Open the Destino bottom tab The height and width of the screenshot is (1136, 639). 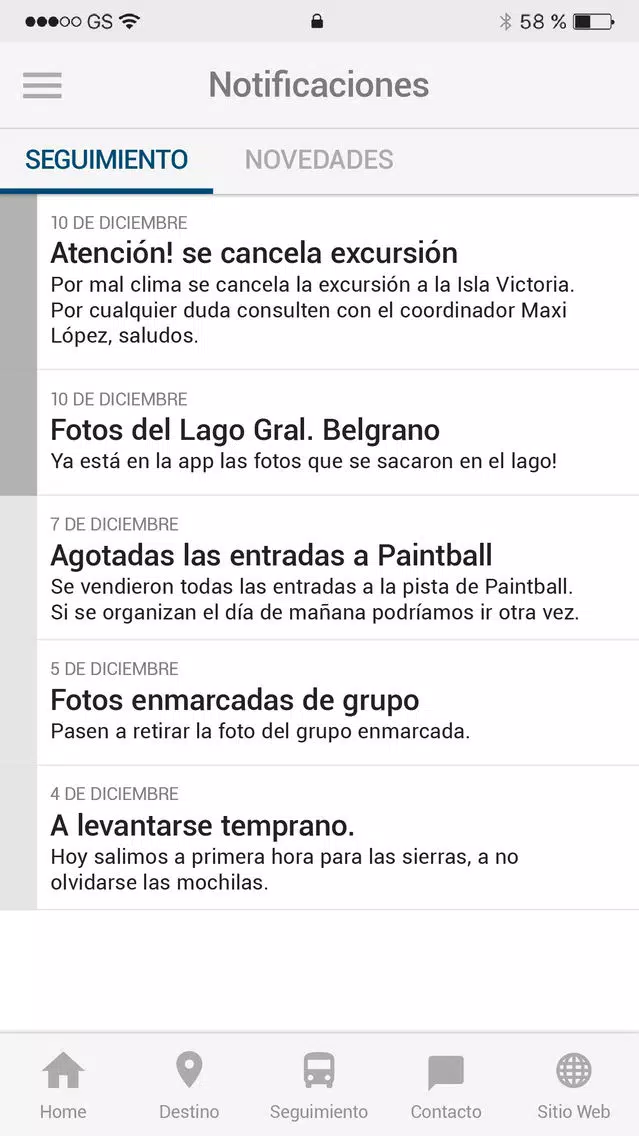(189, 1085)
